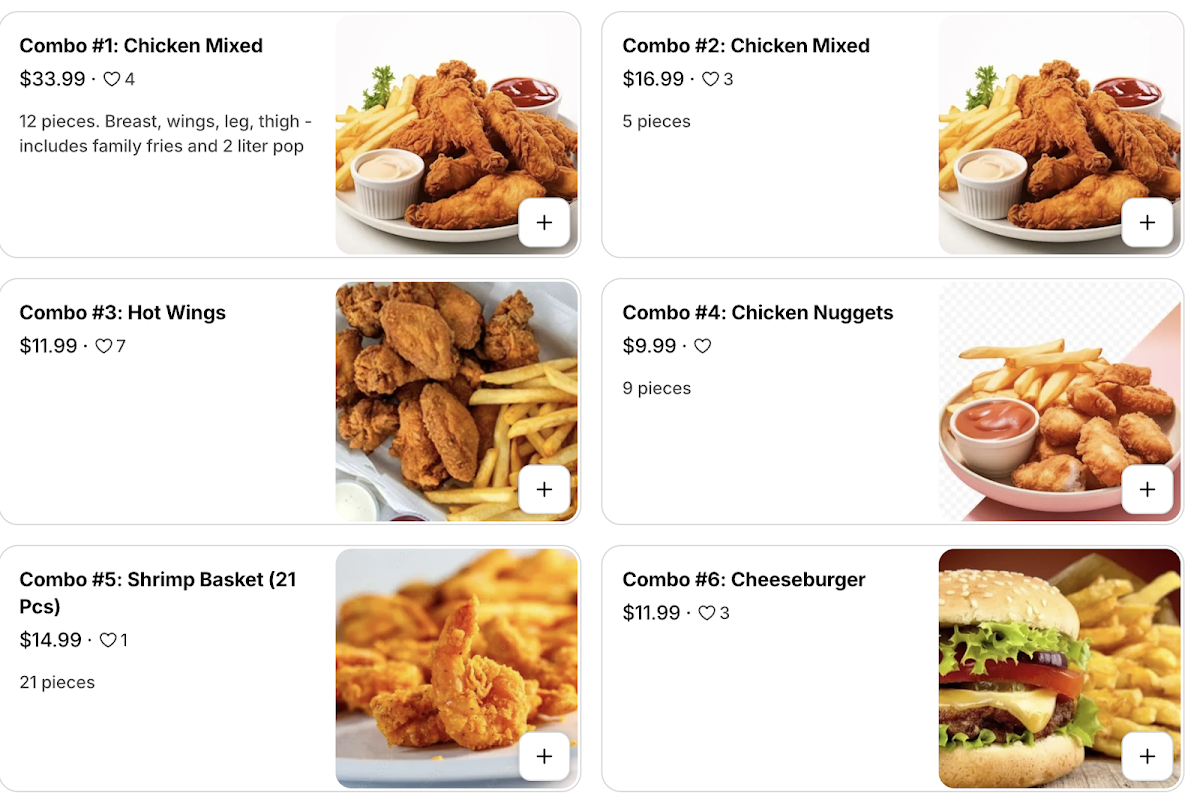Select the Combo #4 Chicken Nuggets card
1200x802 pixels.
[x=758, y=313]
